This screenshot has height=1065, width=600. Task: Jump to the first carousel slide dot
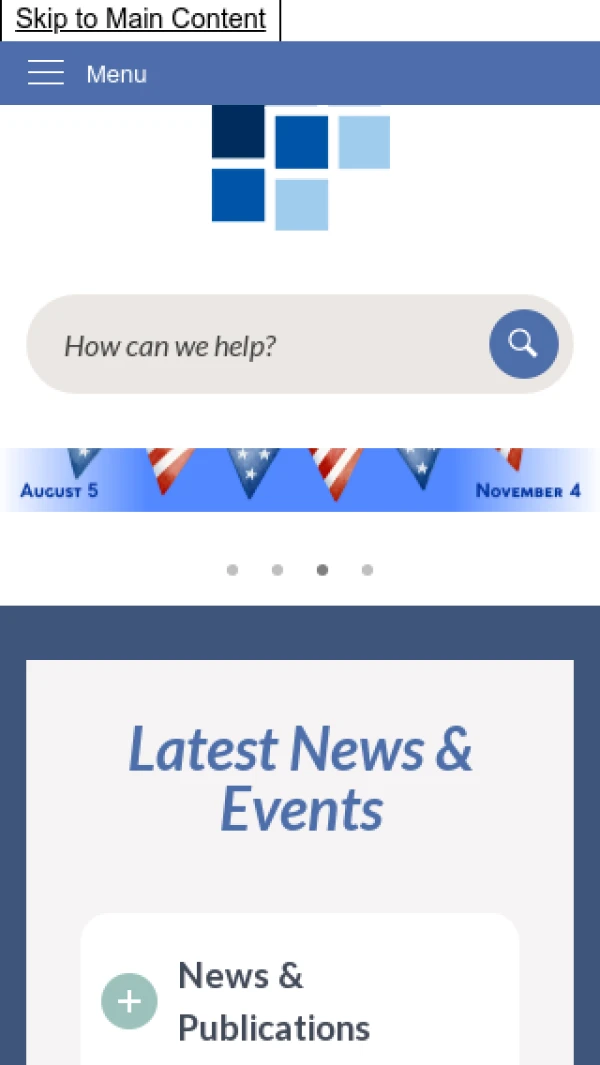tap(232, 570)
